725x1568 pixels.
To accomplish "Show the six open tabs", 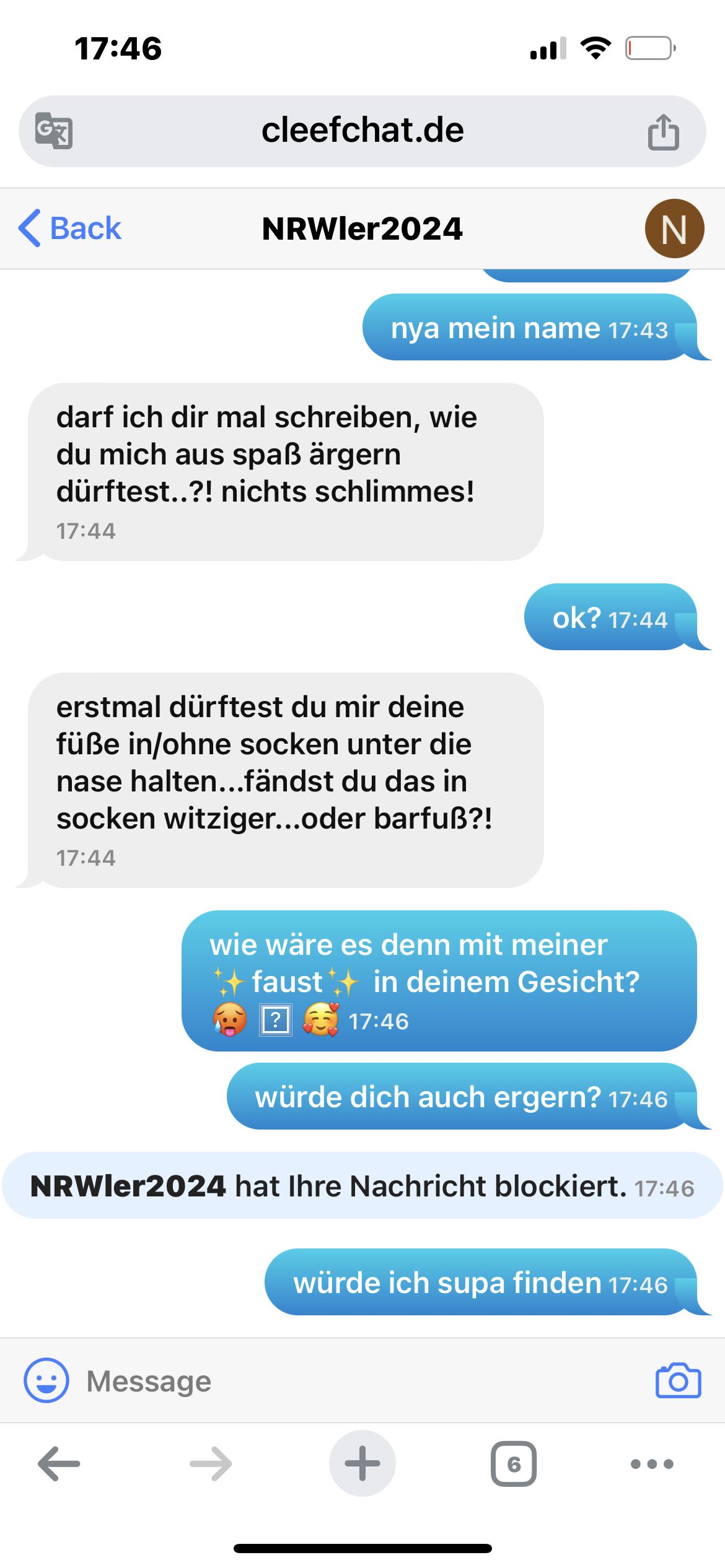I will point(514,1464).
